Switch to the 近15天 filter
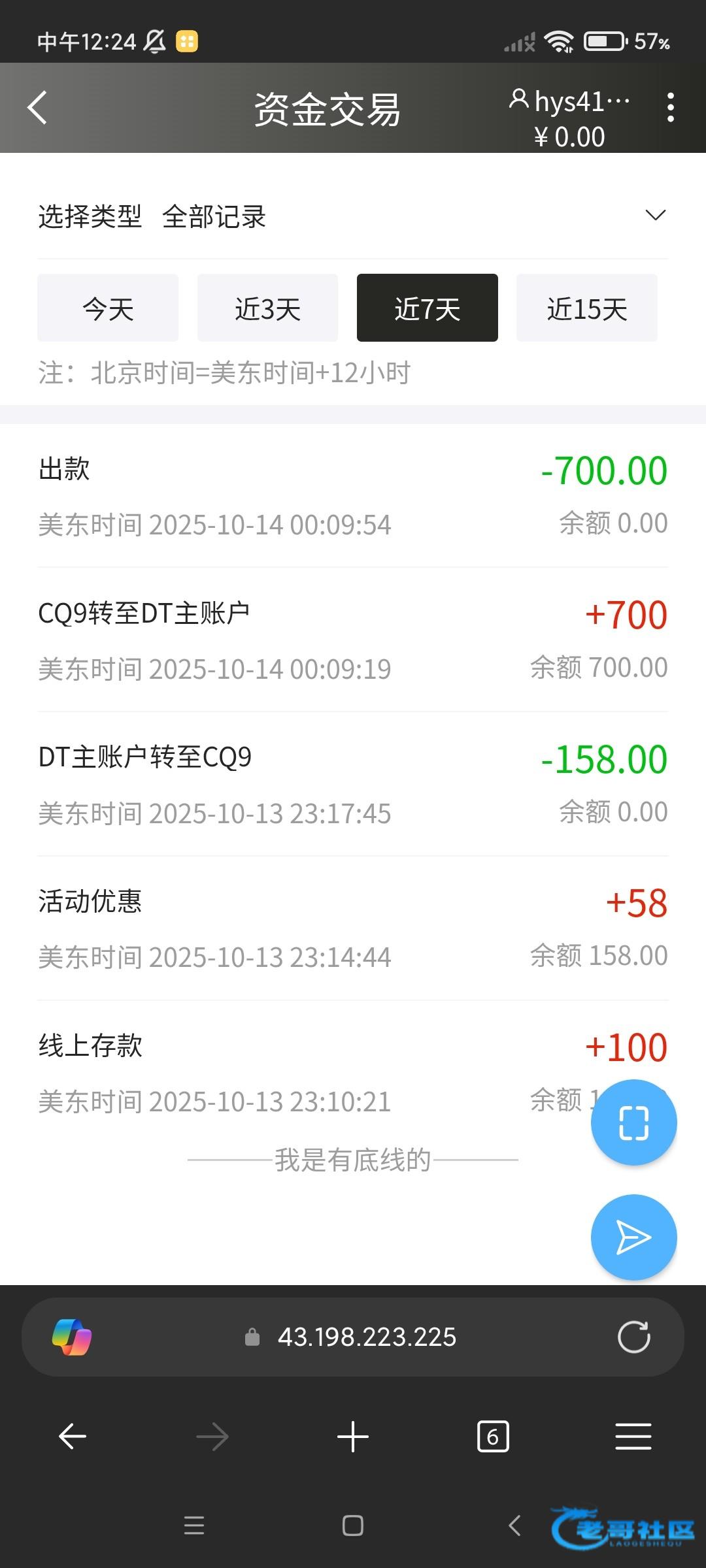This screenshot has height=1568, width=706. coord(586,308)
